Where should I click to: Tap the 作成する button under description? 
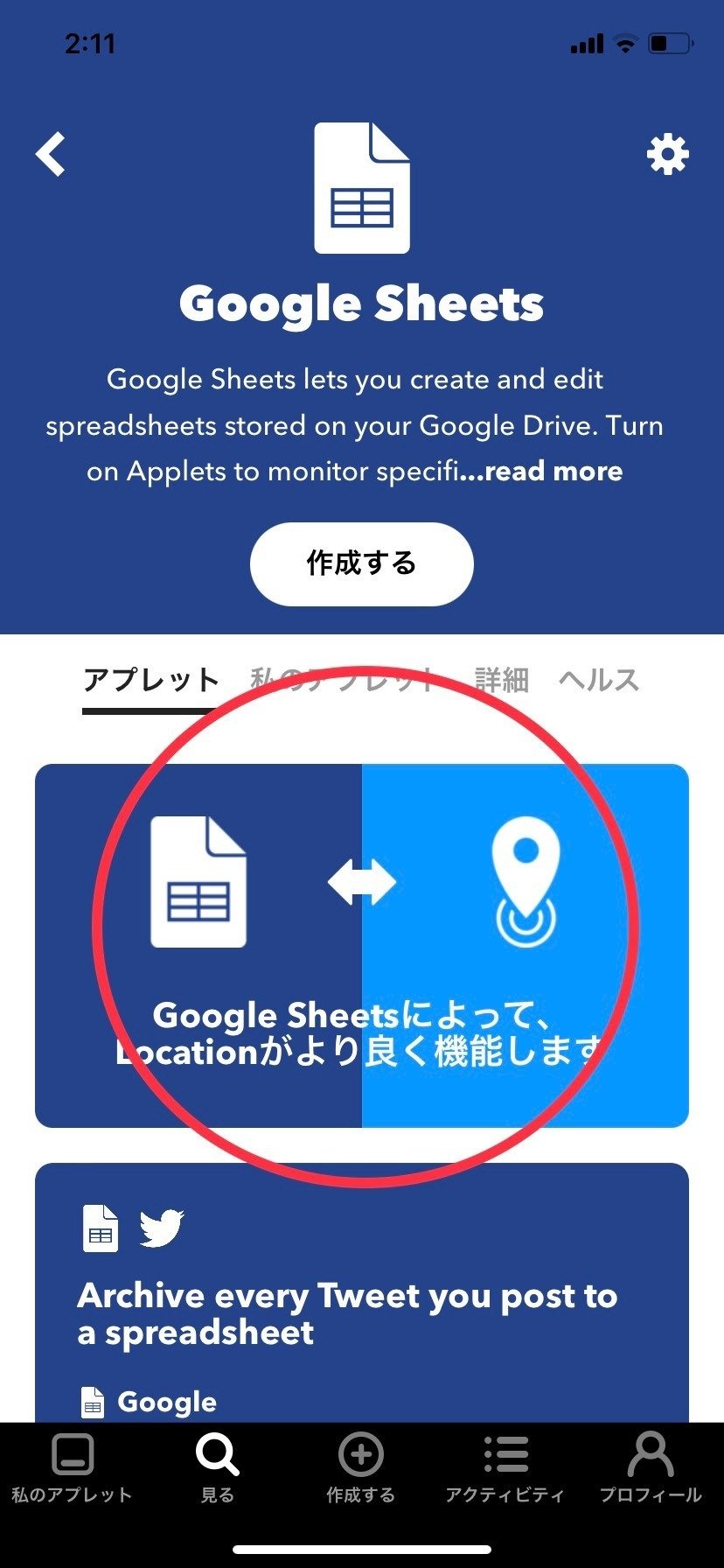point(361,563)
